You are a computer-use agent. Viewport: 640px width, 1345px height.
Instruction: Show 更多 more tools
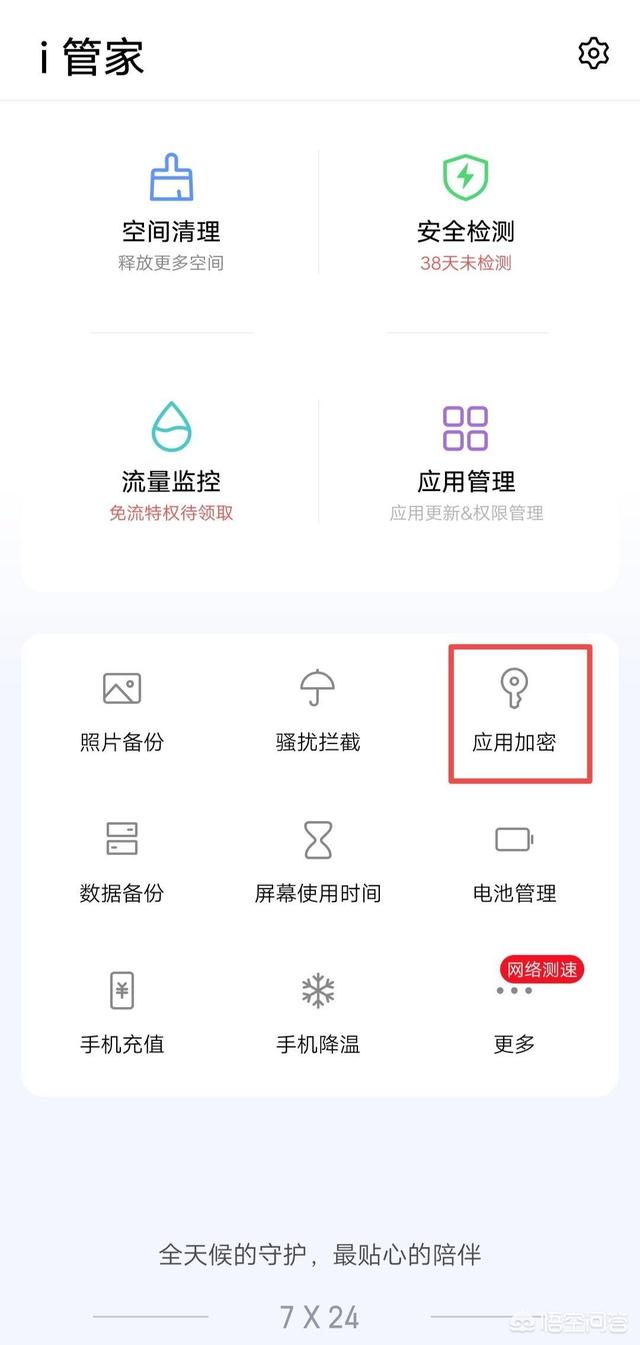click(515, 1012)
